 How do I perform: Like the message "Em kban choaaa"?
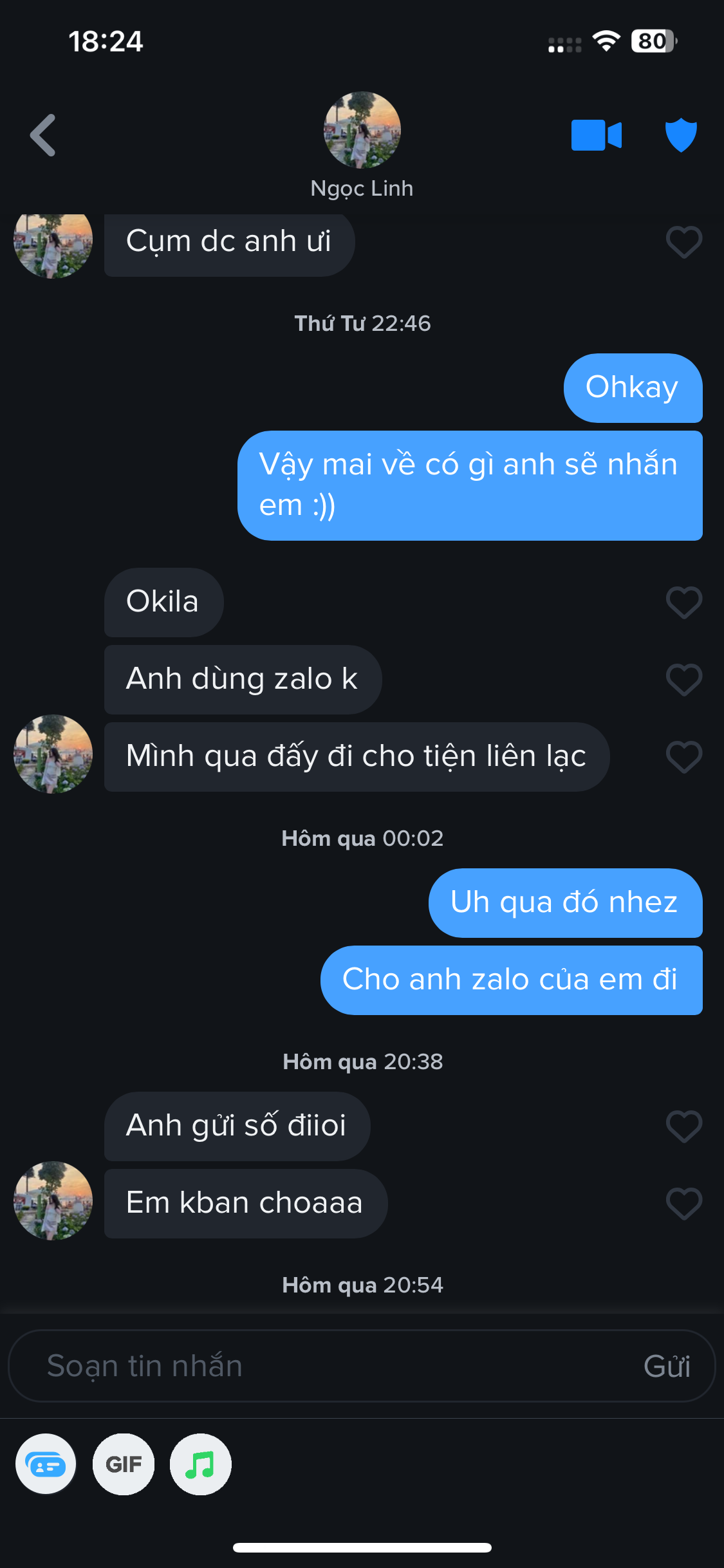click(683, 1204)
